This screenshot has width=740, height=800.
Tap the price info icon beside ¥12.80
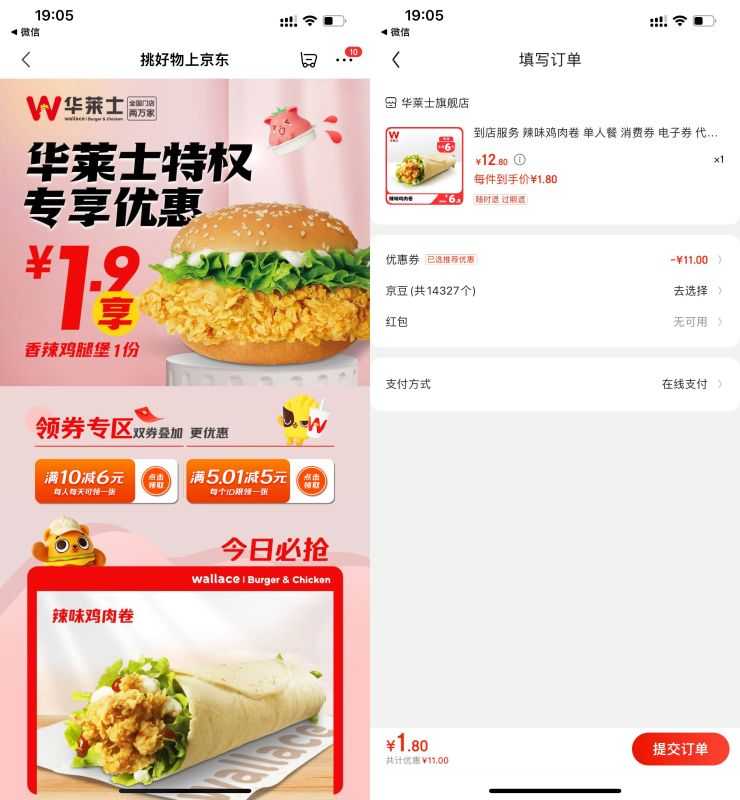pos(520,160)
